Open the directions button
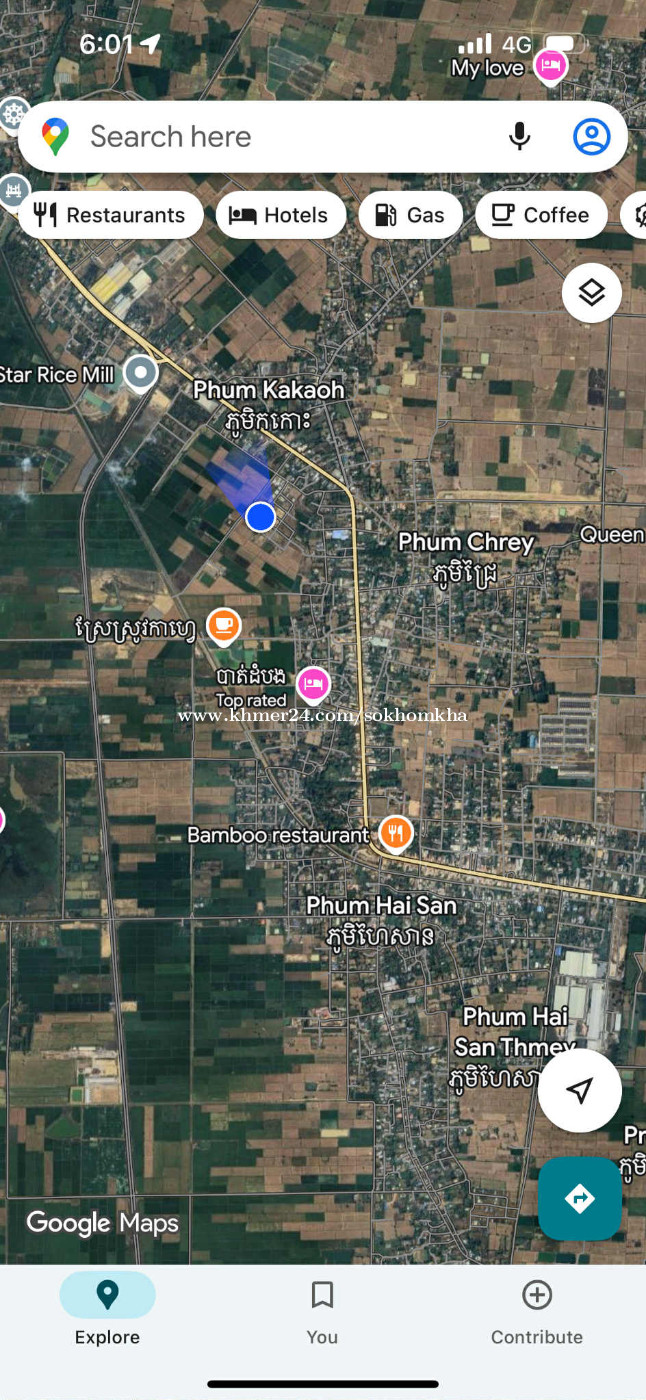This screenshot has height=1400, width=646. pyautogui.click(x=580, y=1198)
